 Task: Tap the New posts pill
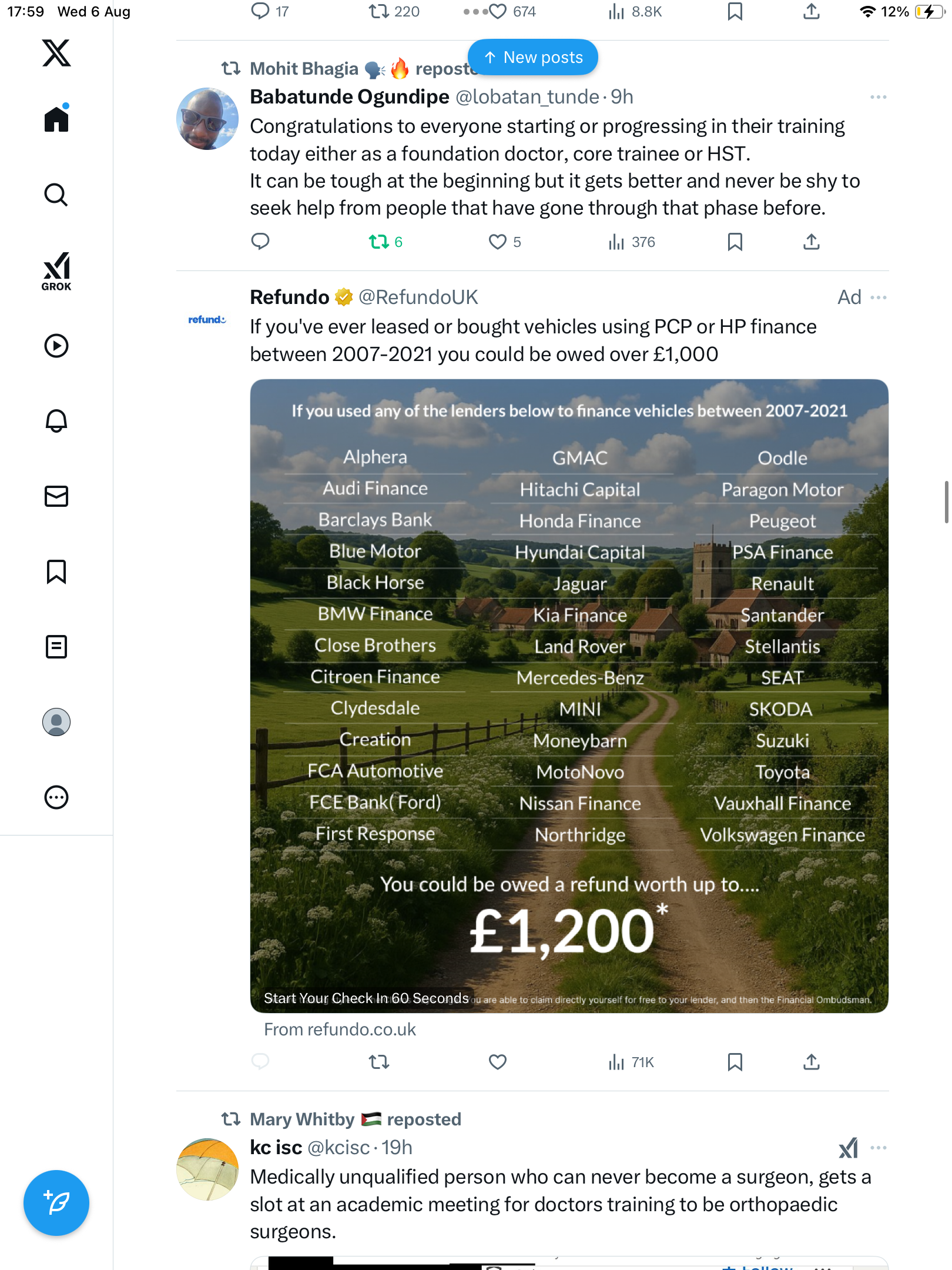[x=533, y=58]
